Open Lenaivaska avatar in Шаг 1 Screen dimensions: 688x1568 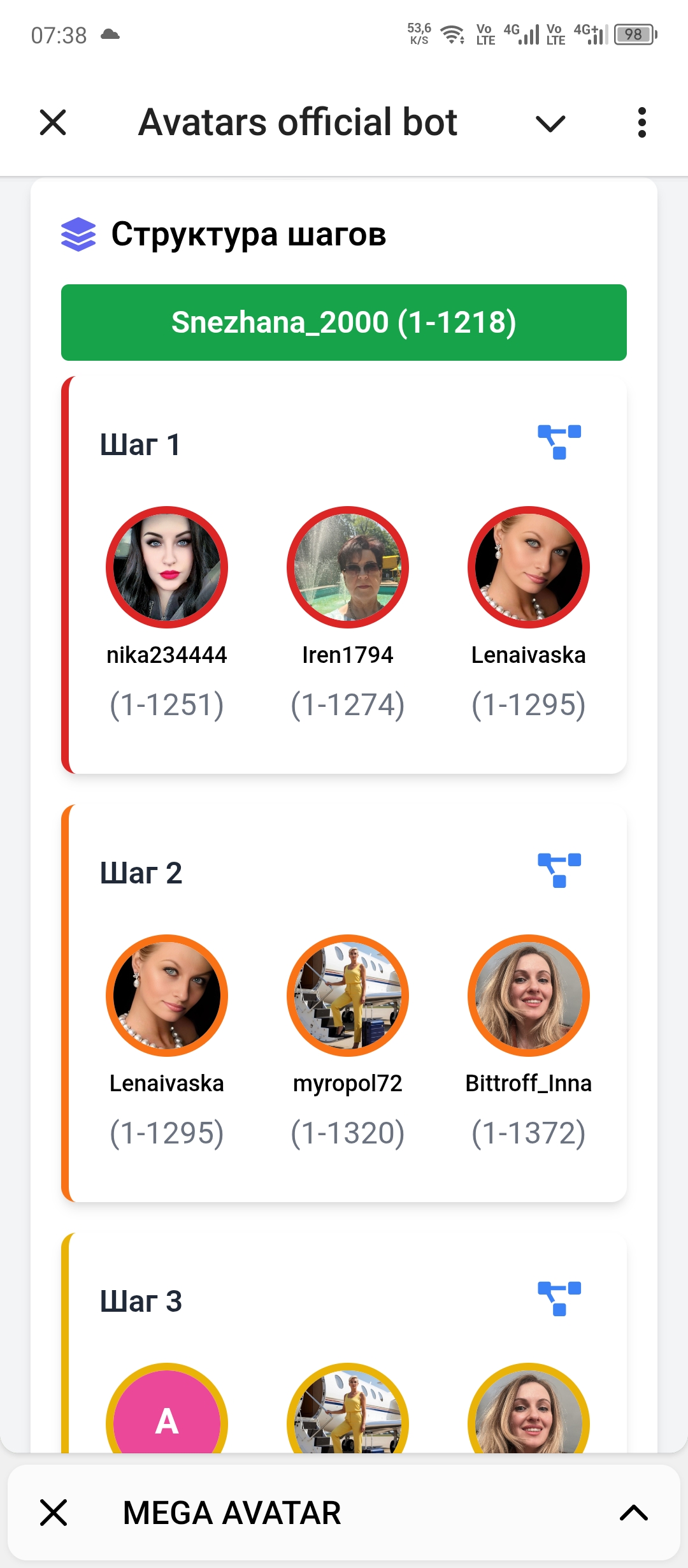point(529,567)
